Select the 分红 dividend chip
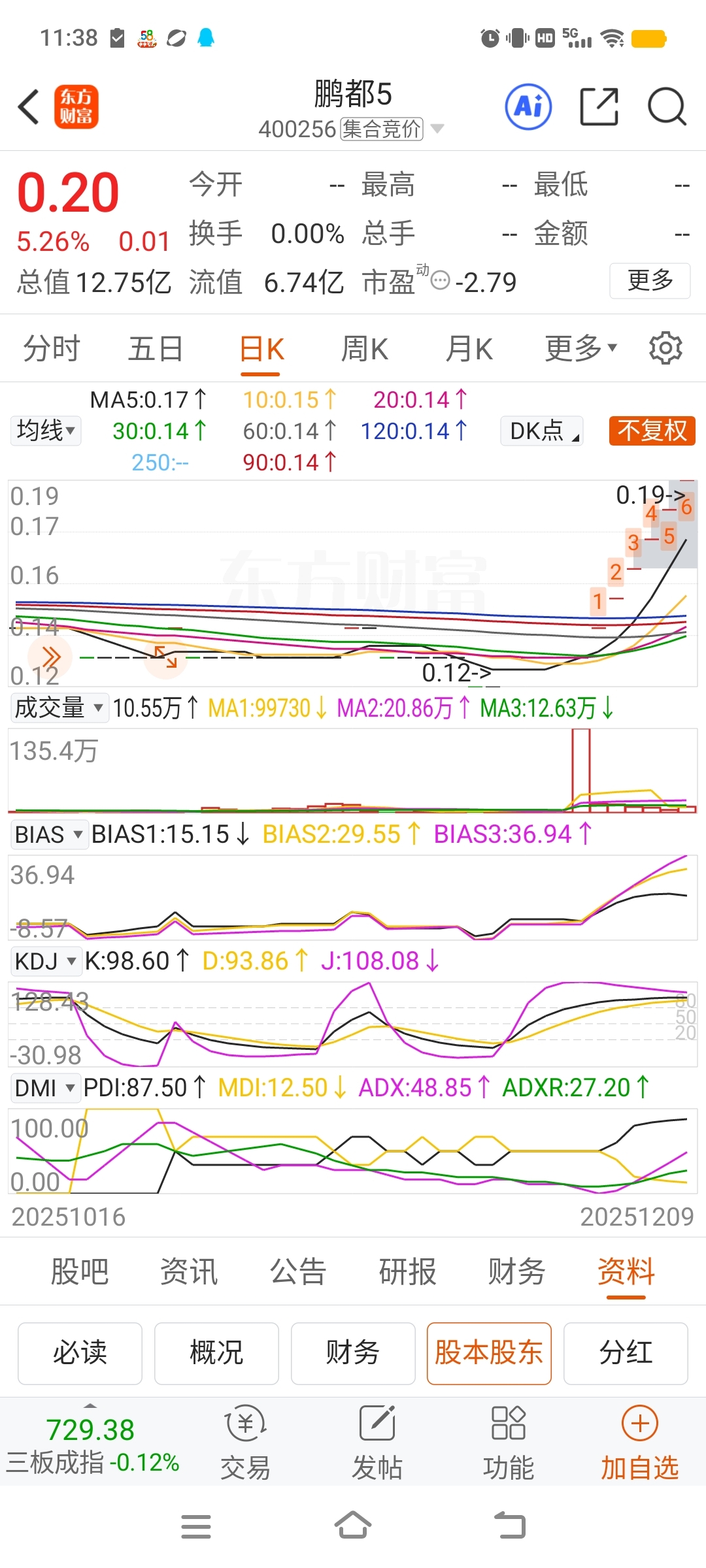Viewport: 706px width, 1568px height. [626, 1353]
